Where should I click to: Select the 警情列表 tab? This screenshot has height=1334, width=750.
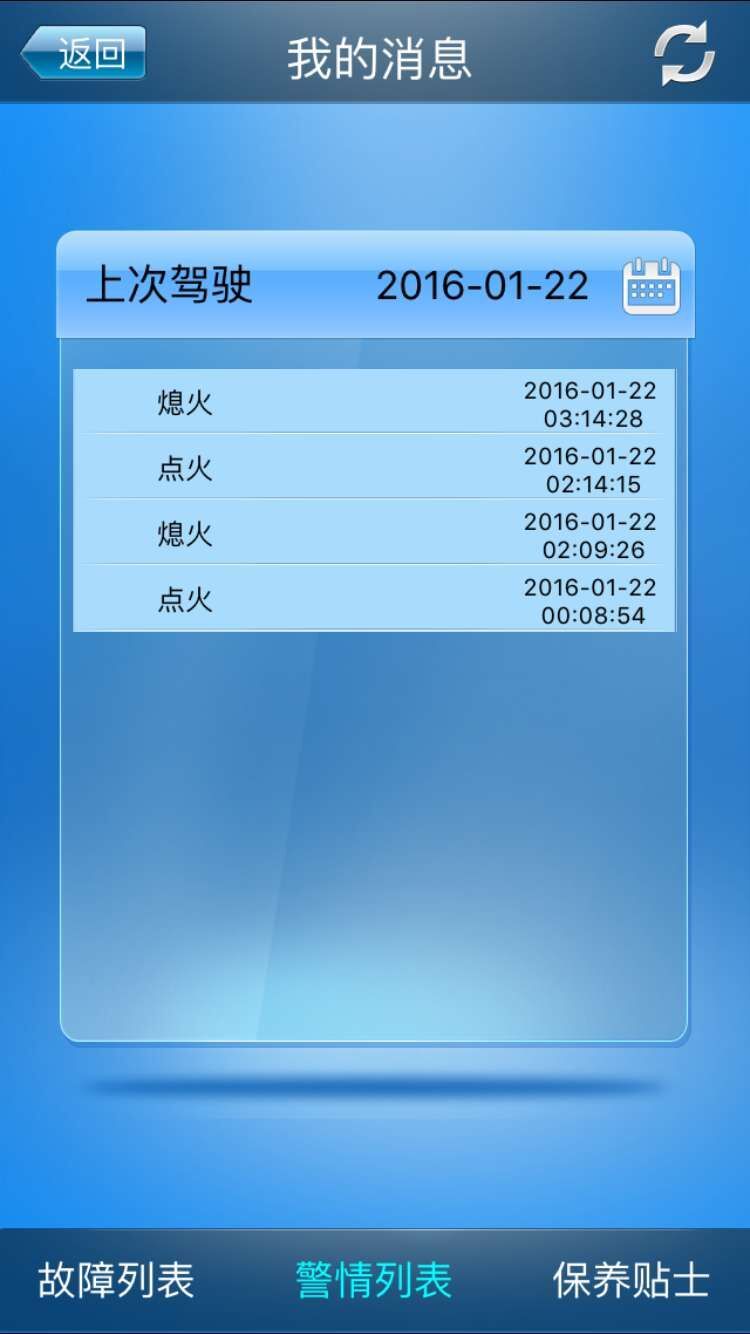tap(374, 1277)
